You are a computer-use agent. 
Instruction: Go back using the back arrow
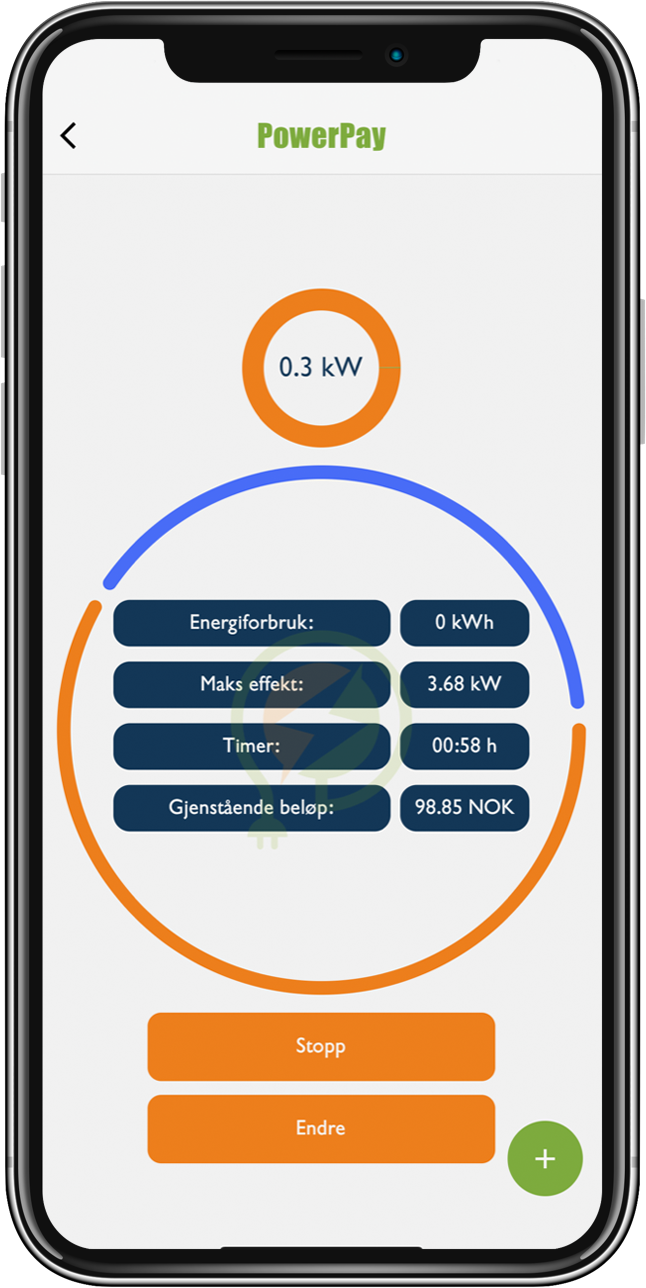68,136
